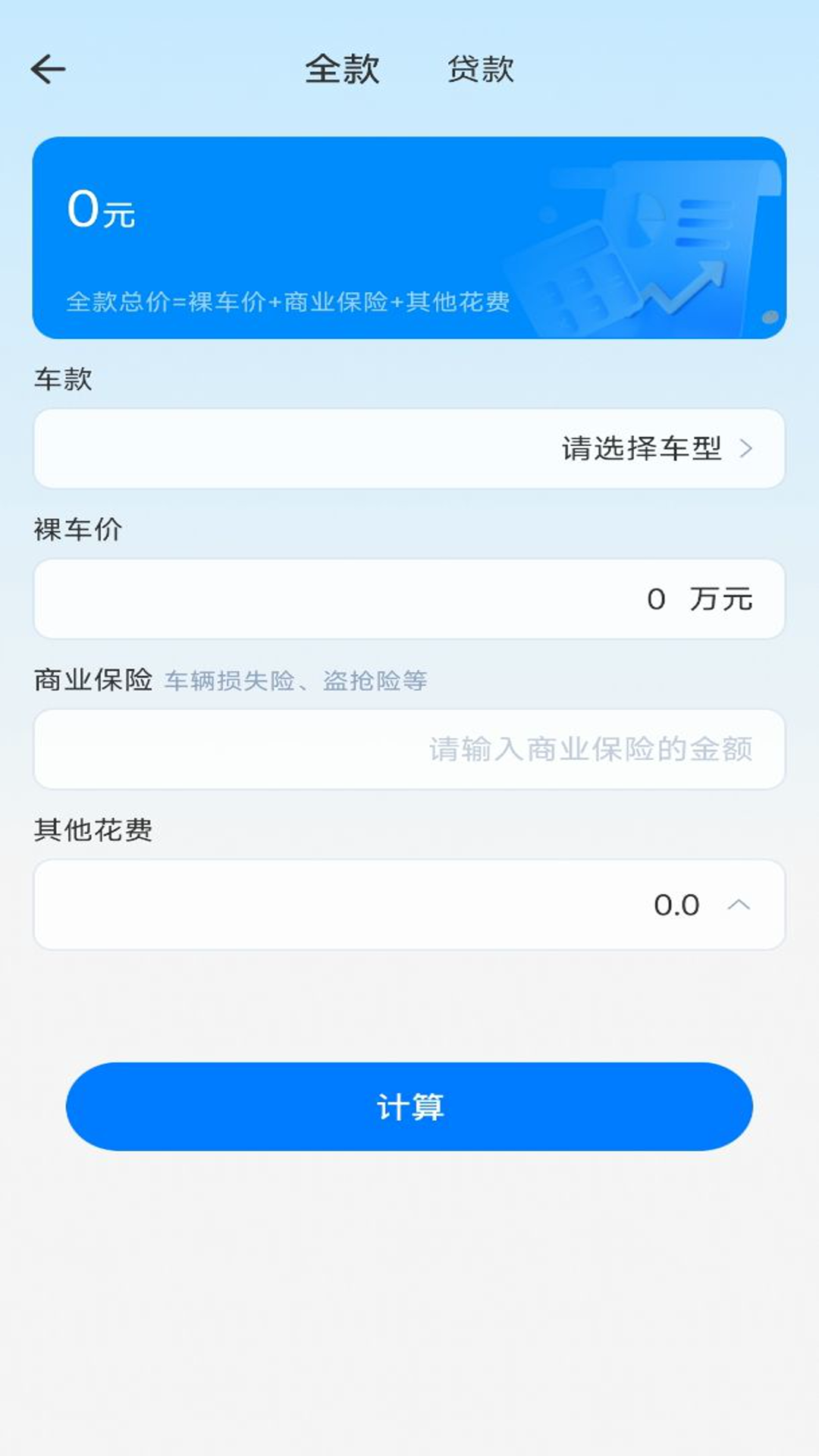Click the 车辆损失险、盗抢险等 hint text
The width and height of the screenshot is (819, 1456).
[298, 680]
